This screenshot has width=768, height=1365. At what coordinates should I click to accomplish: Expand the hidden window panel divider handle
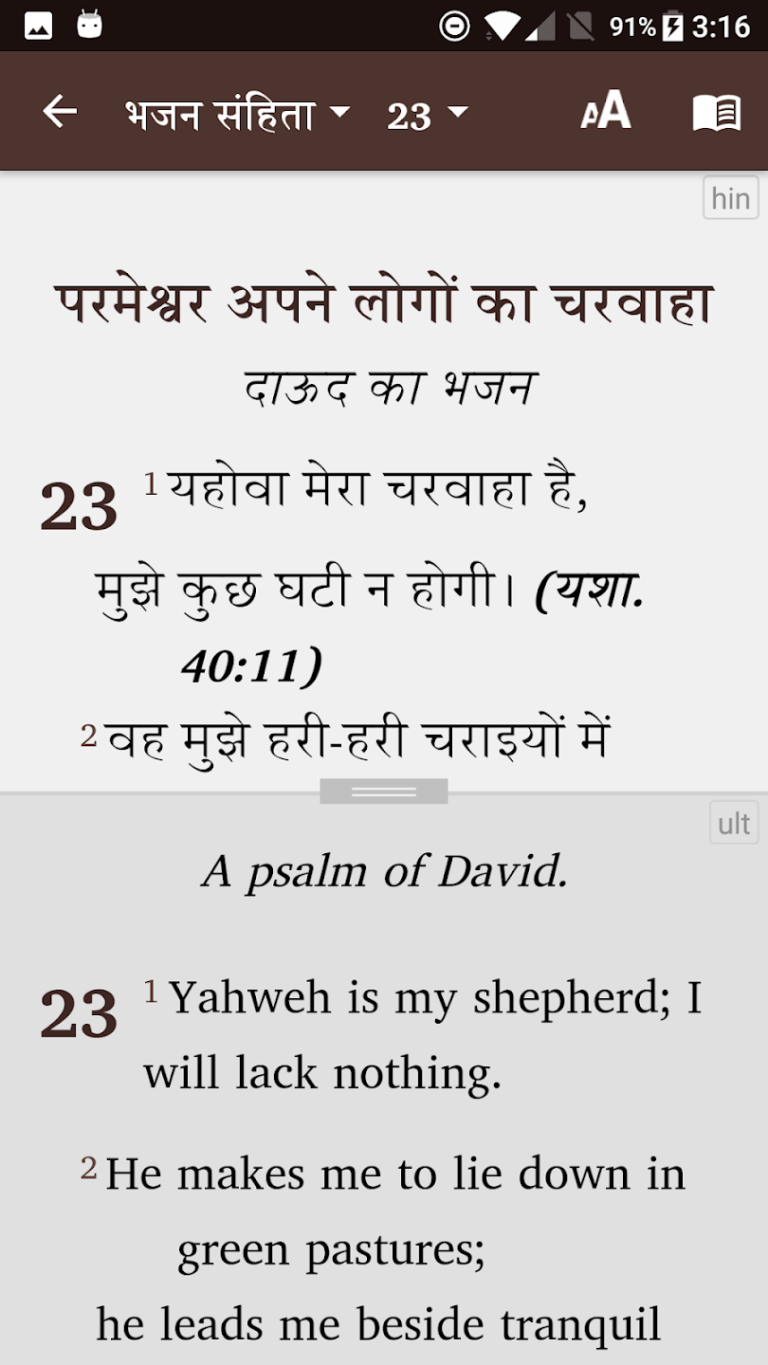pyautogui.click(x=384, y=790)
